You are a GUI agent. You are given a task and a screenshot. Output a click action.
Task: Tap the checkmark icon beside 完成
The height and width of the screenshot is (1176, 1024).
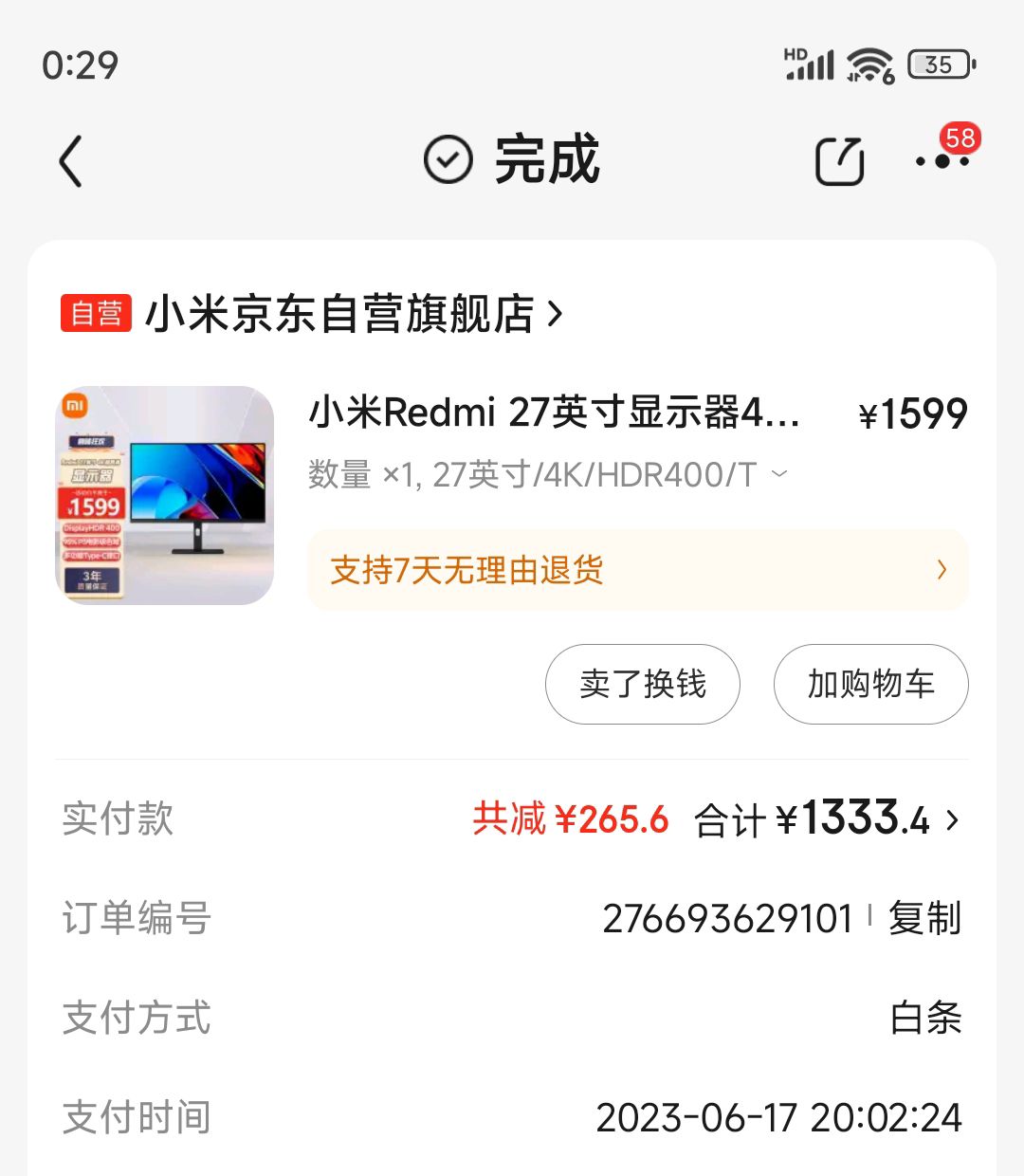click(x=447, y=160)
